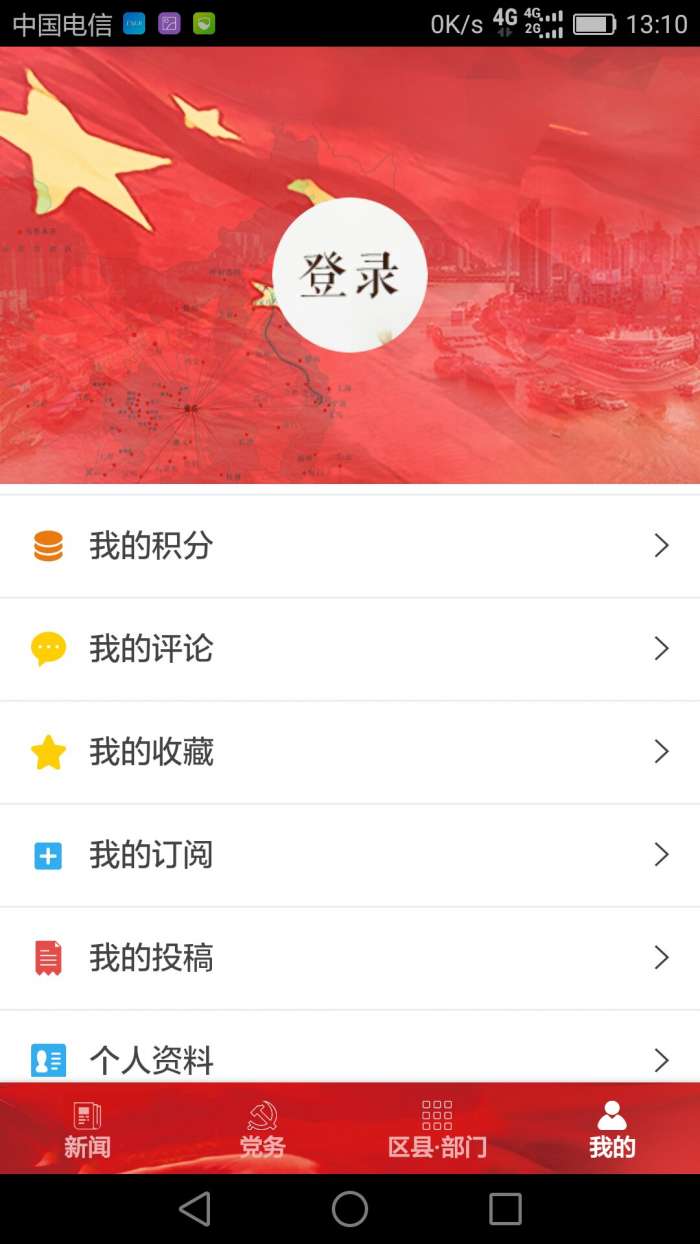700x1244 pixels.
Task: Switch to the 新闻 news tab
Action: click(87, 1130)
